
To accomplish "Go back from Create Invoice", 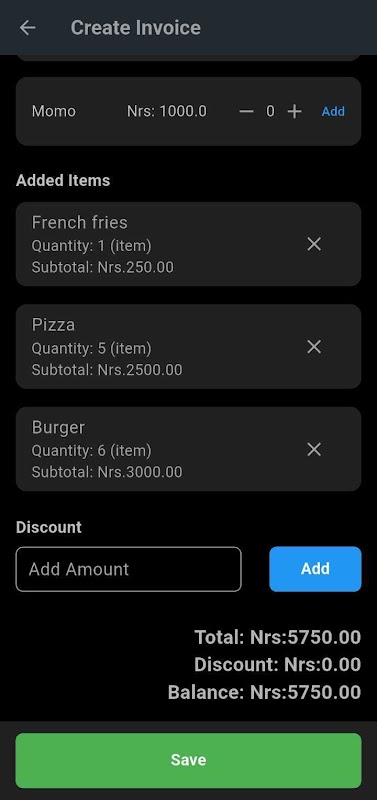I will pyautogui.click(x=28, y=28).
